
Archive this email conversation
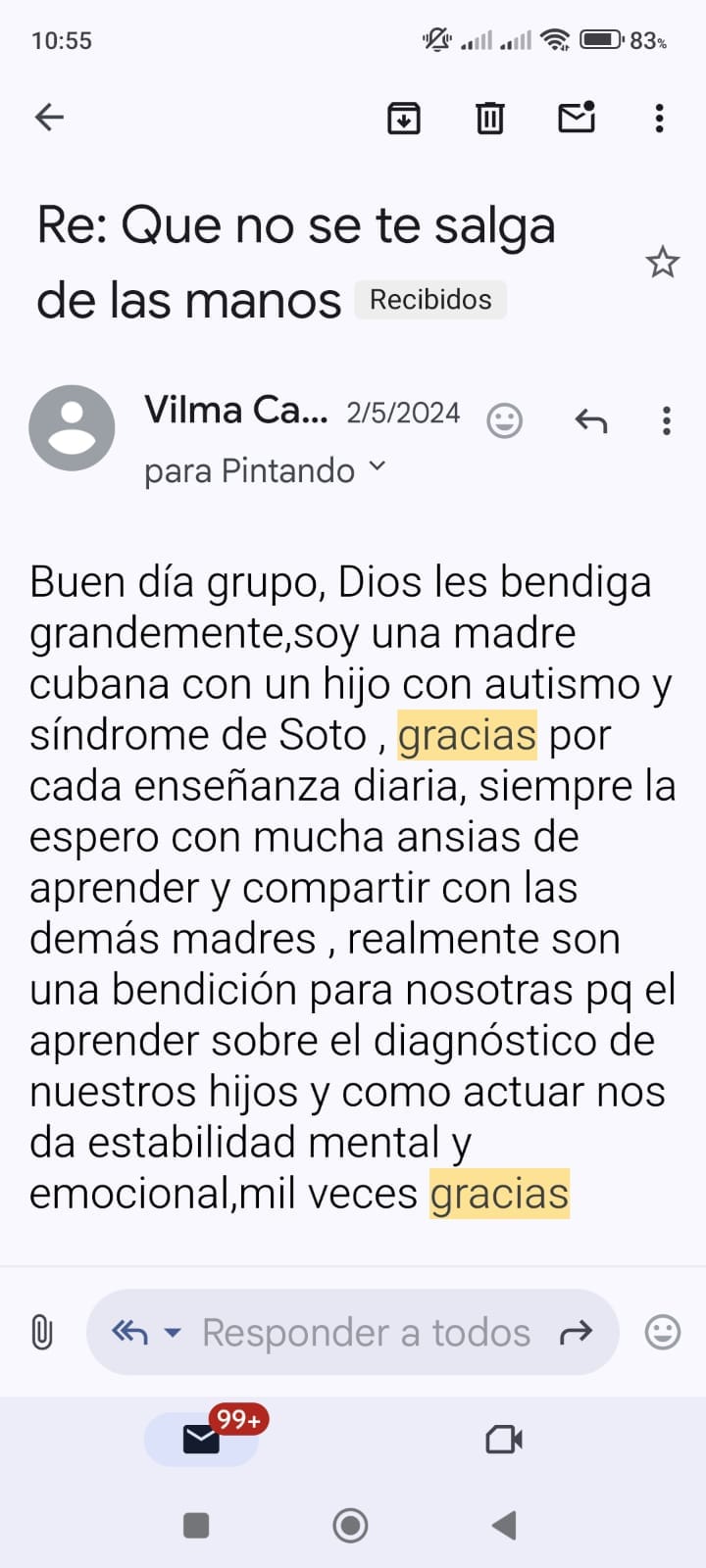click(x=404, y=118)
